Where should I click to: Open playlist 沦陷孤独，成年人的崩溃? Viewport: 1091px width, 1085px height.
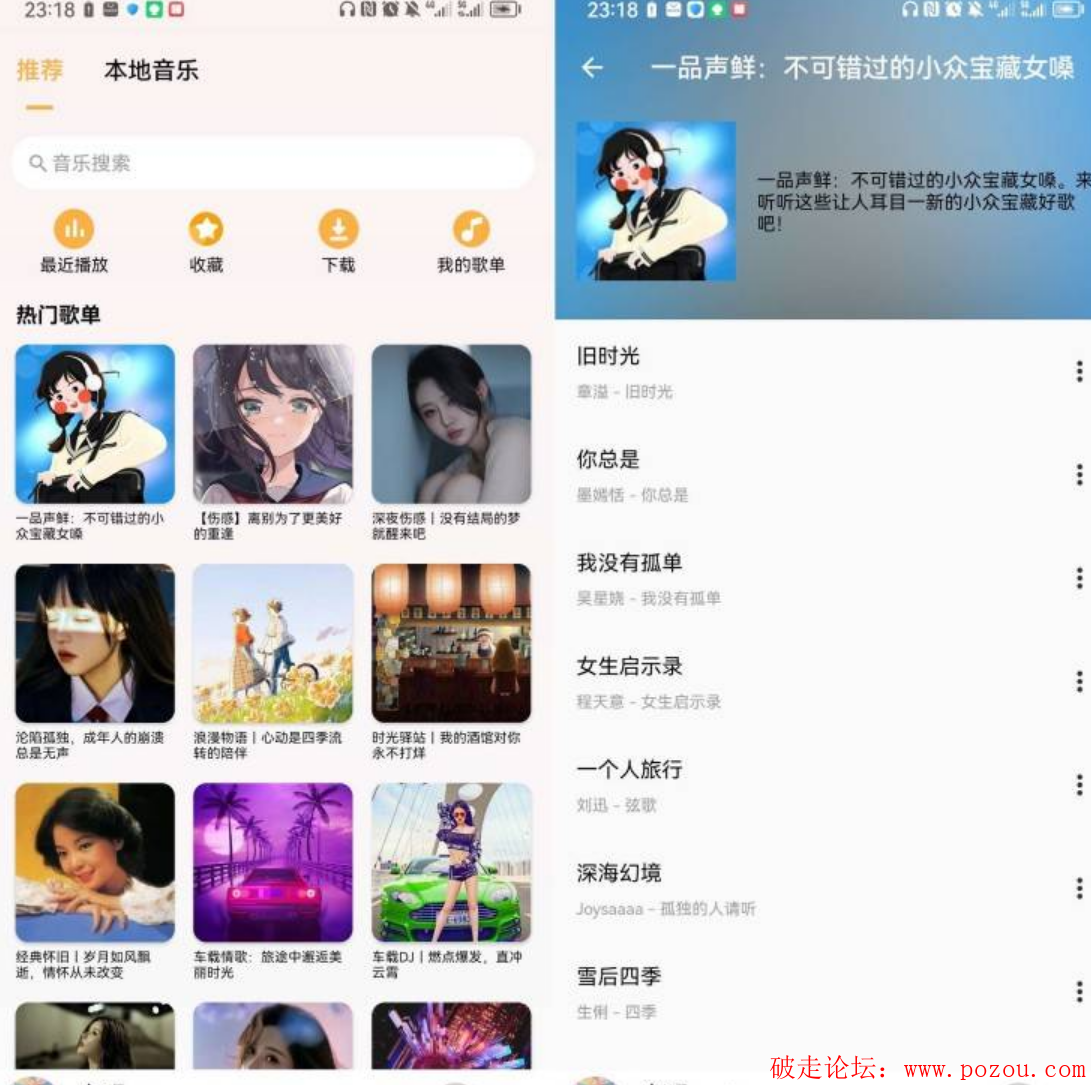(x=95, y=643)
